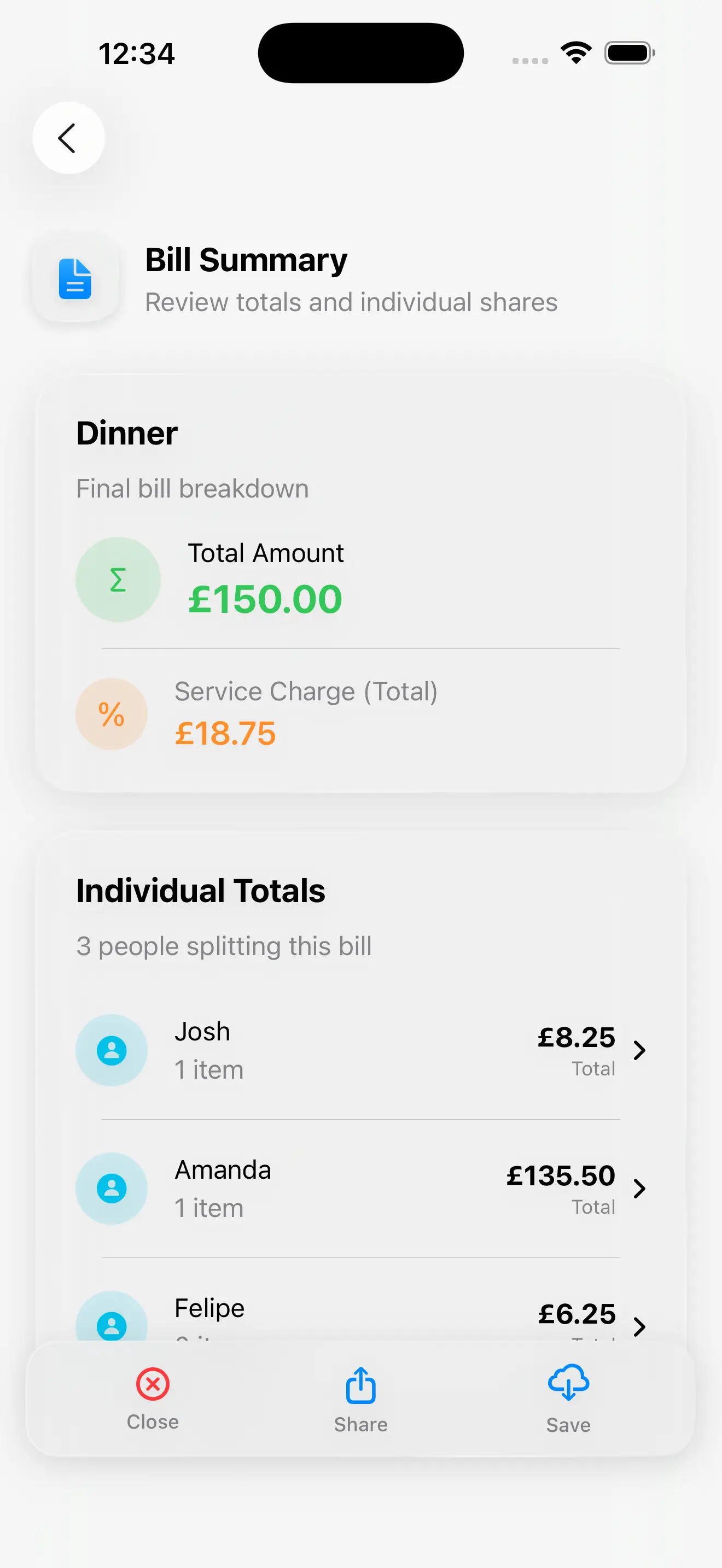This screenshot has height=1568, width=722.
Task: Select Josh's avatar icon
Action: [112, 1050]
